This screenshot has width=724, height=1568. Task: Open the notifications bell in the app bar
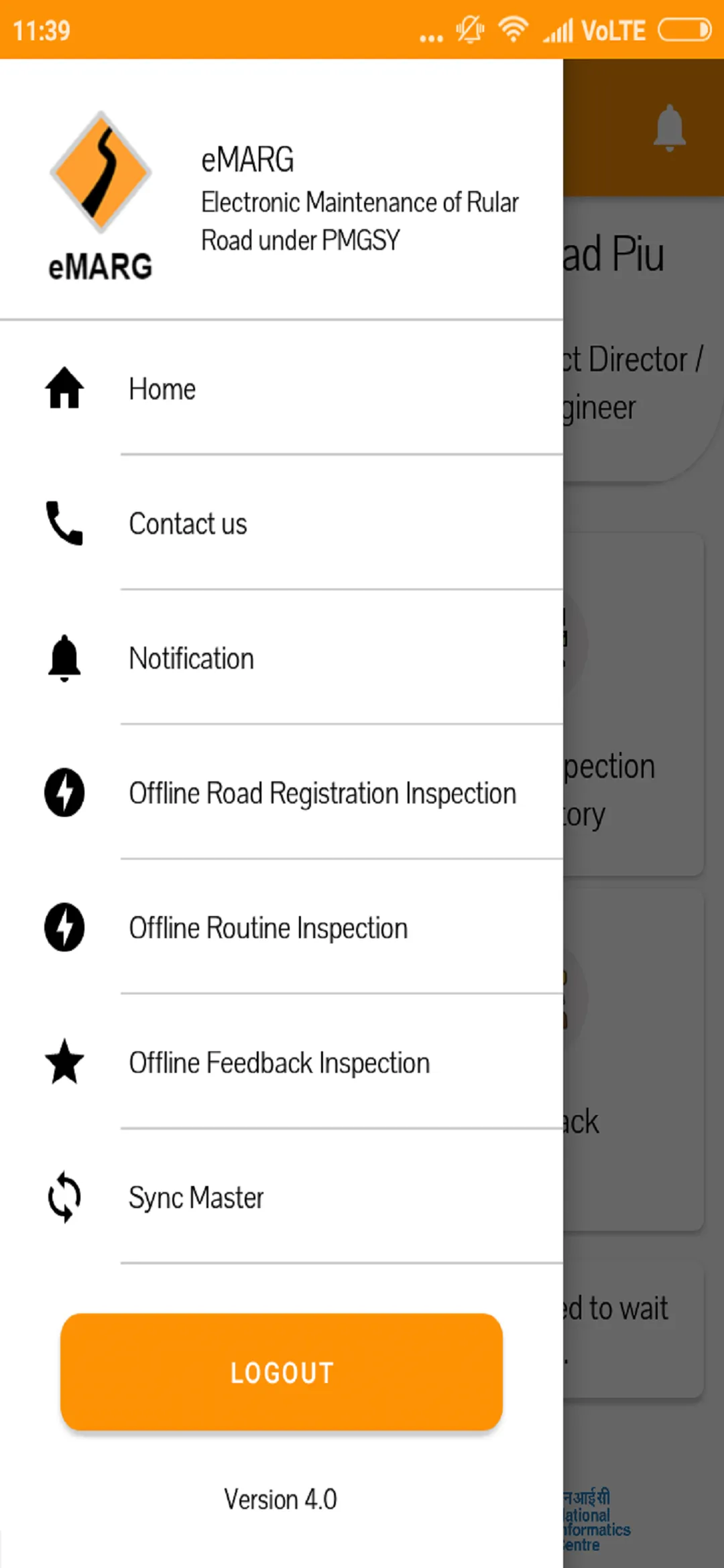[669, 127]
